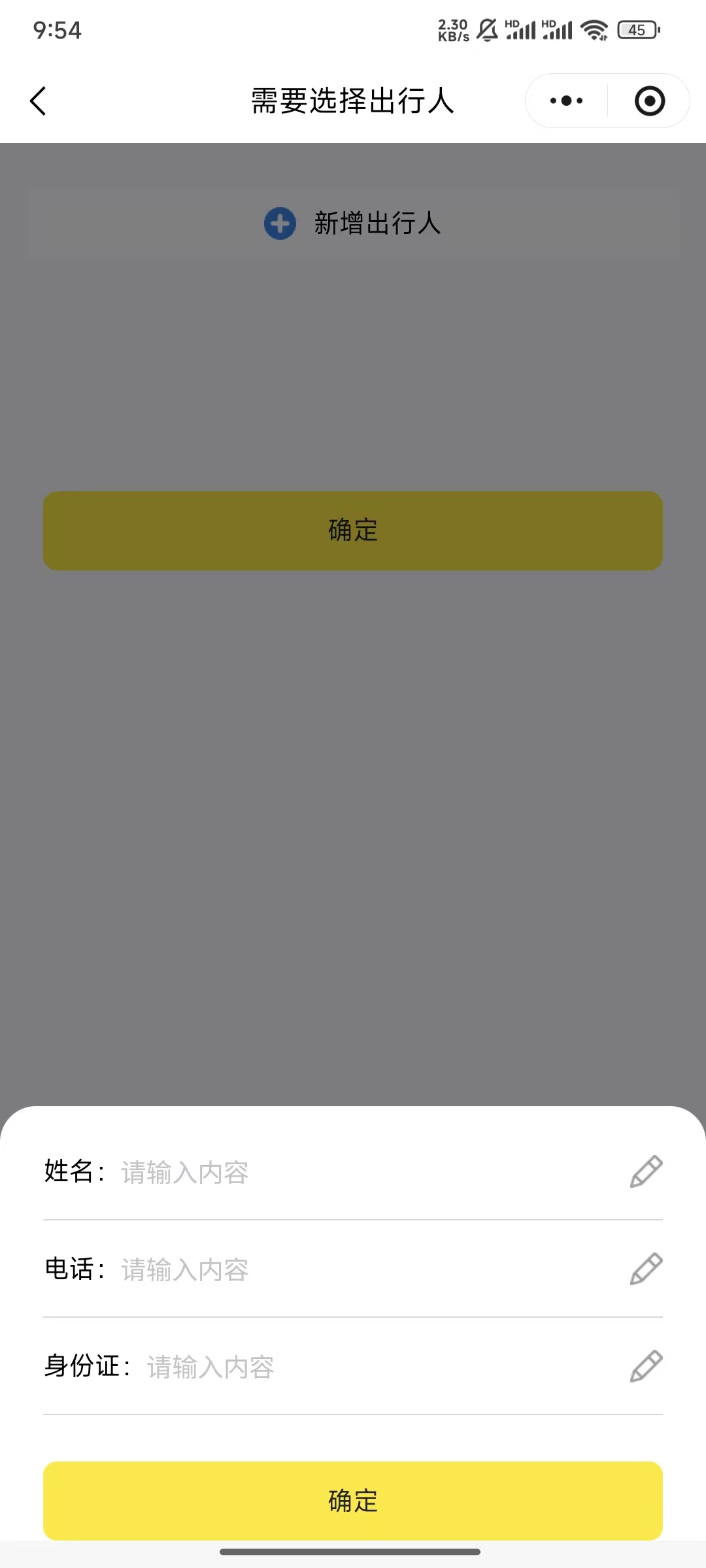Image resolution: width=706 pixels, height=1568 pixels.
Task: Tap the pencil icon beside 姓名
Action: pyautogui.click(x=646, y=1172)
